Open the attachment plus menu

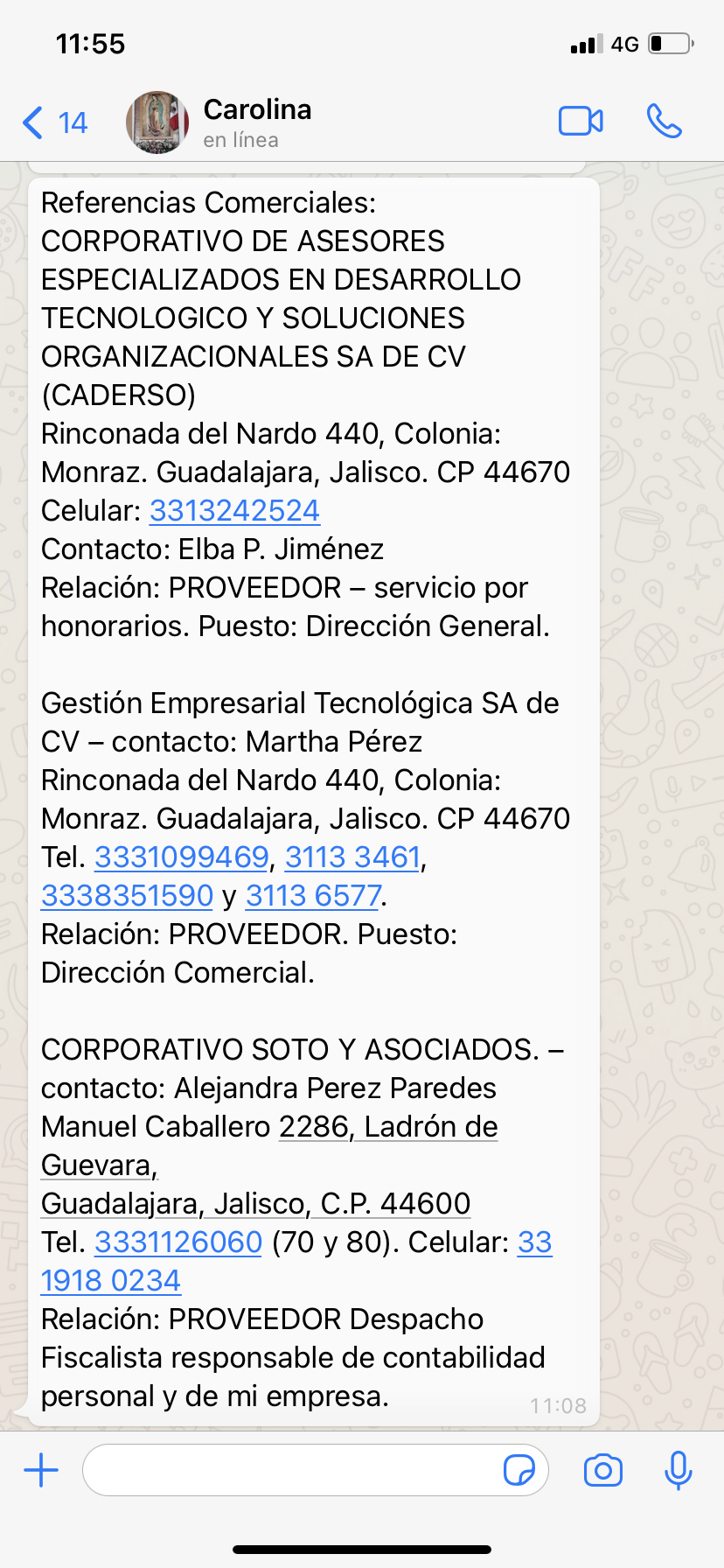[41, 1470]
